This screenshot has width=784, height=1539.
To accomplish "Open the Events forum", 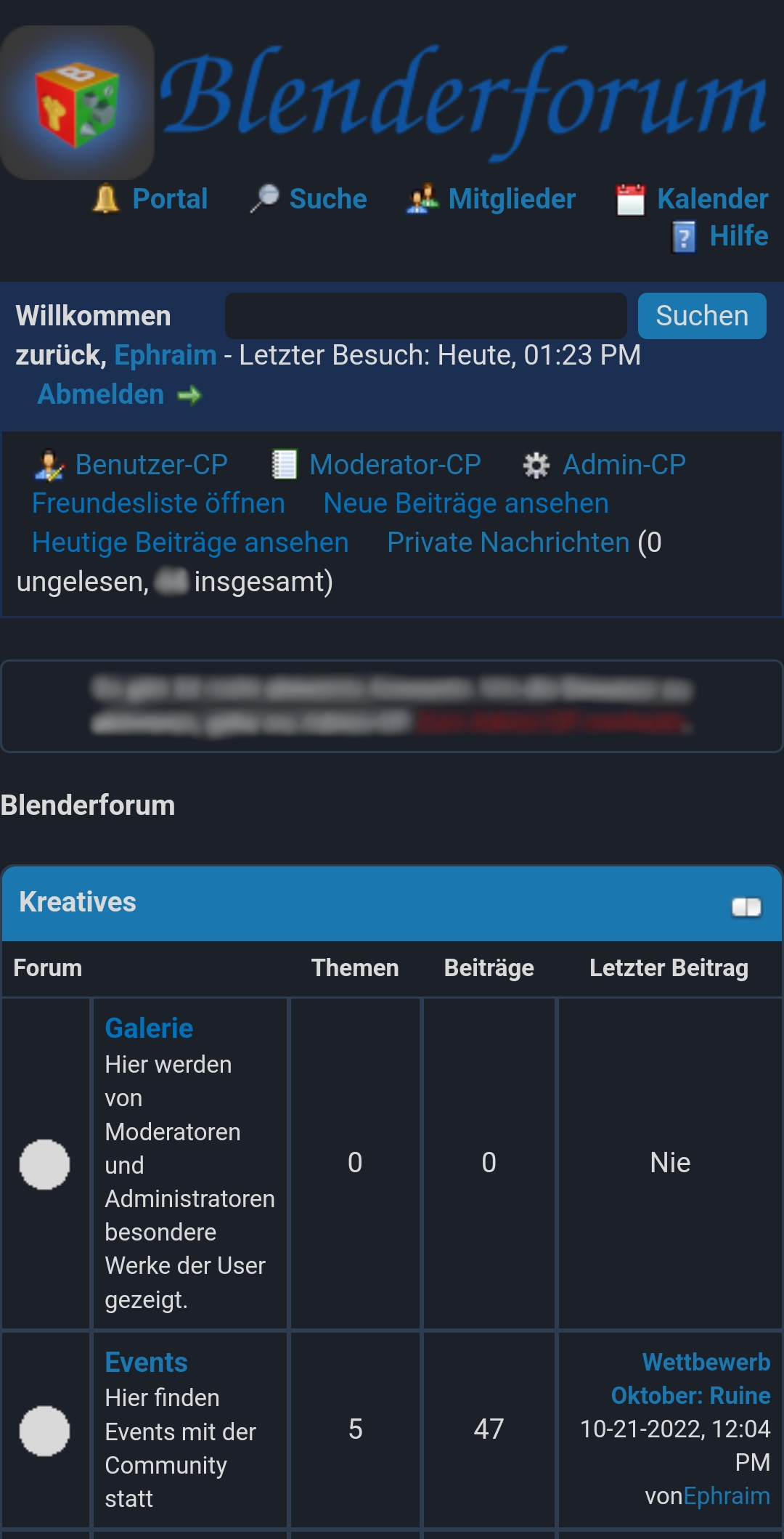I will 146,1363.
